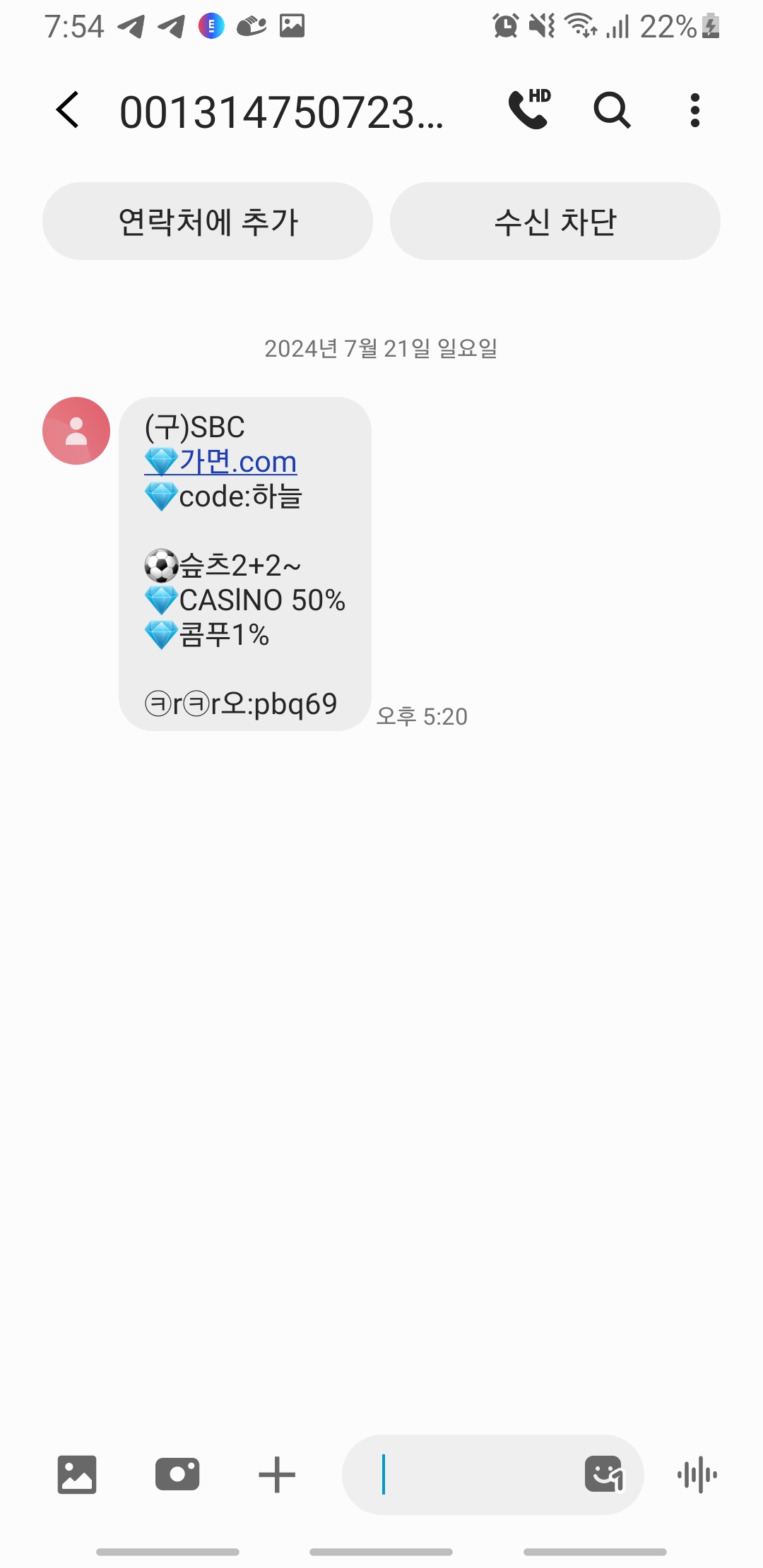Open the camera to take a photo

coord(177,1475)
